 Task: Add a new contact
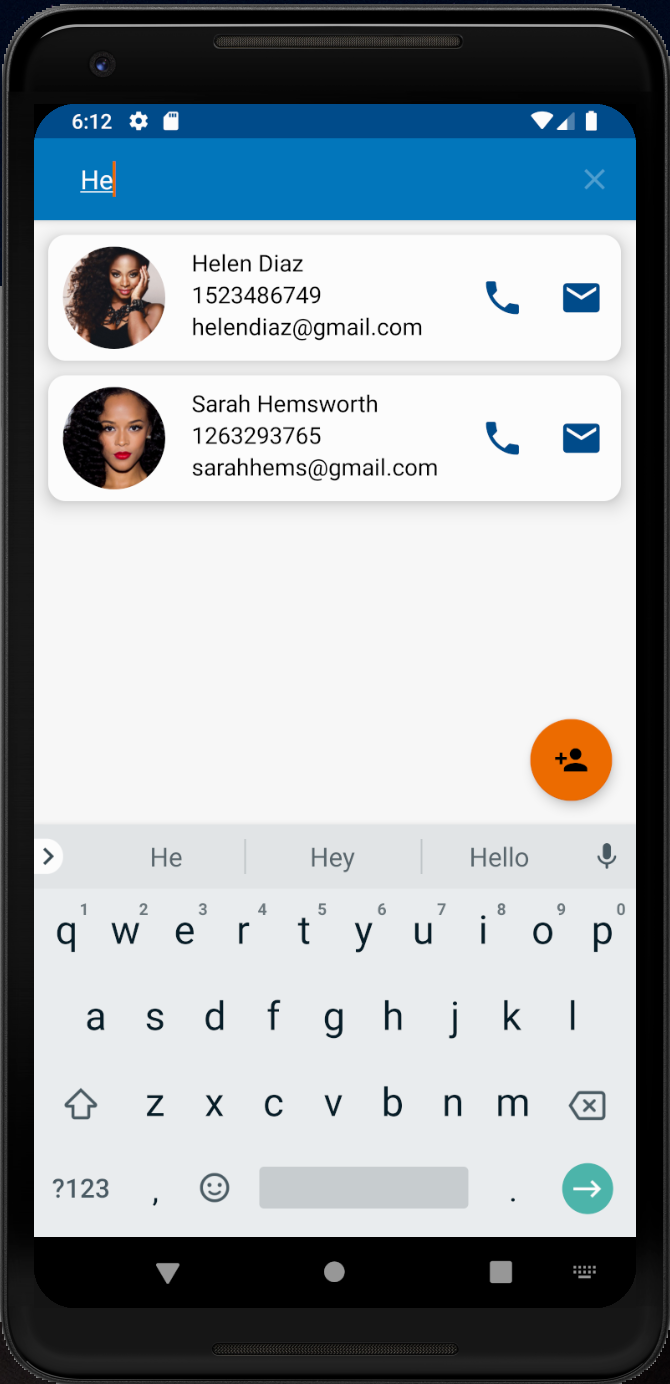[571, 760]
